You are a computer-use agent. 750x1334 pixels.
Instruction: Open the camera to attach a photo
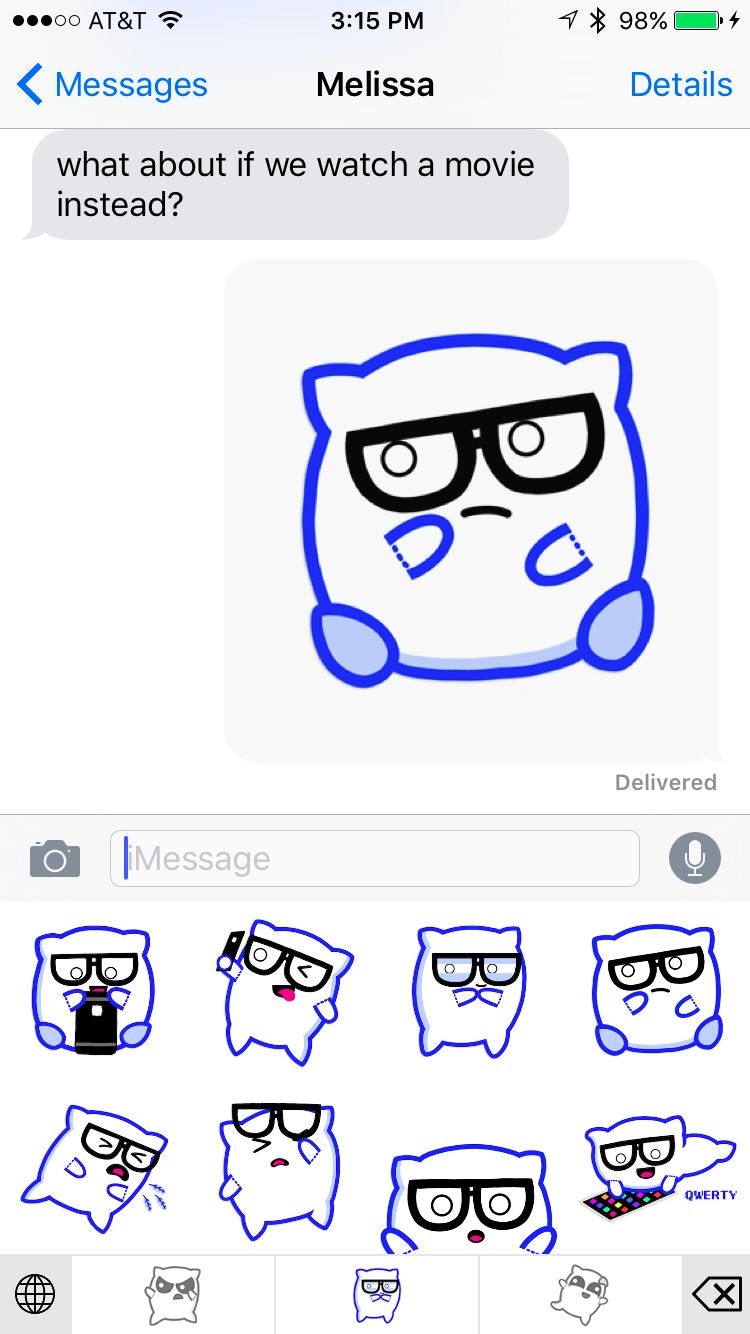point(55,858)
